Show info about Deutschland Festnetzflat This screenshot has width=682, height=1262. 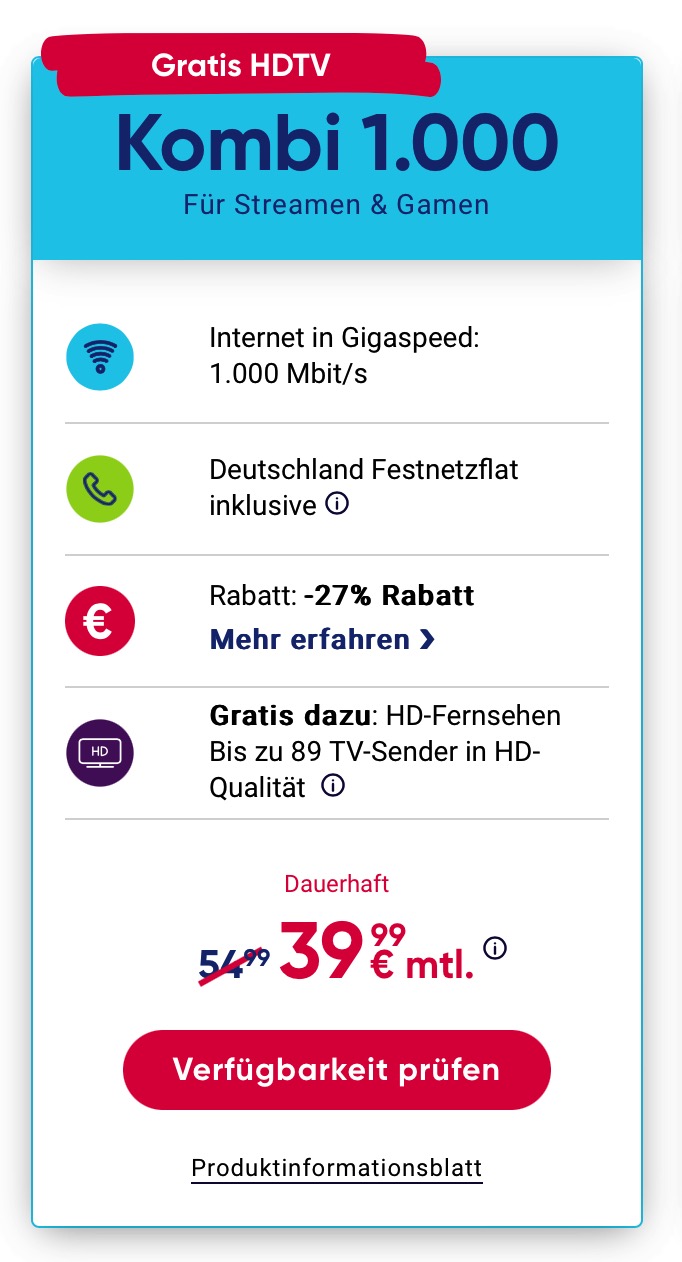(337, 505)
